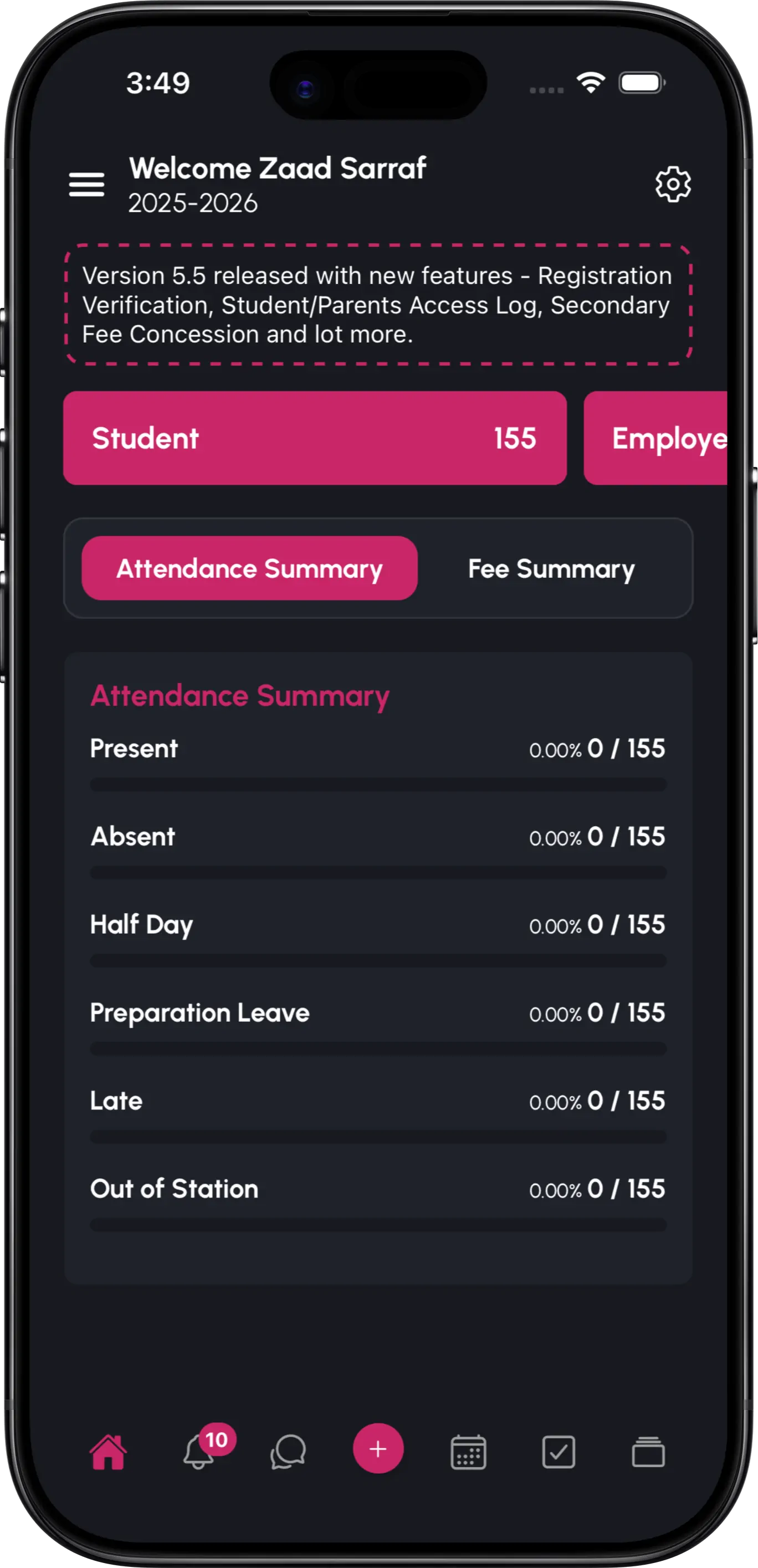Open the chat messages screen
758x1568 pixels.
coord(286,1449)
